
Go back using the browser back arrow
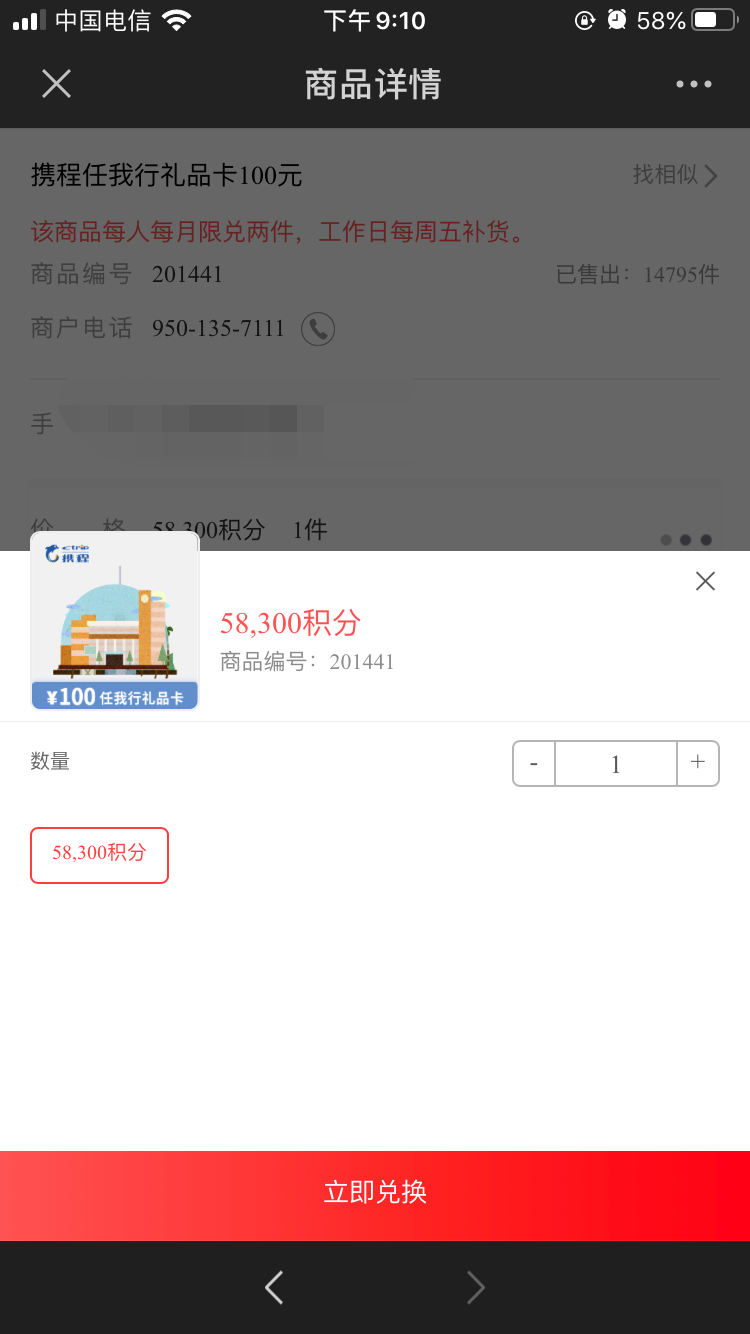tap(274, 1287)
